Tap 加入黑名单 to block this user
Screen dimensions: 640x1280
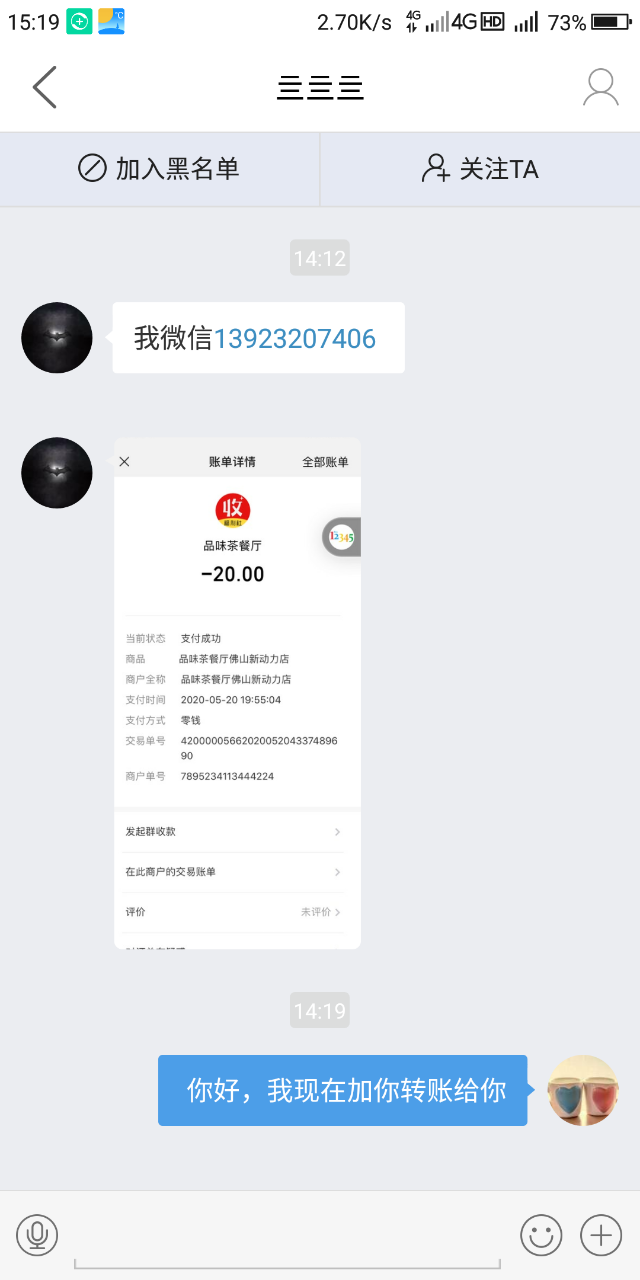160,168
